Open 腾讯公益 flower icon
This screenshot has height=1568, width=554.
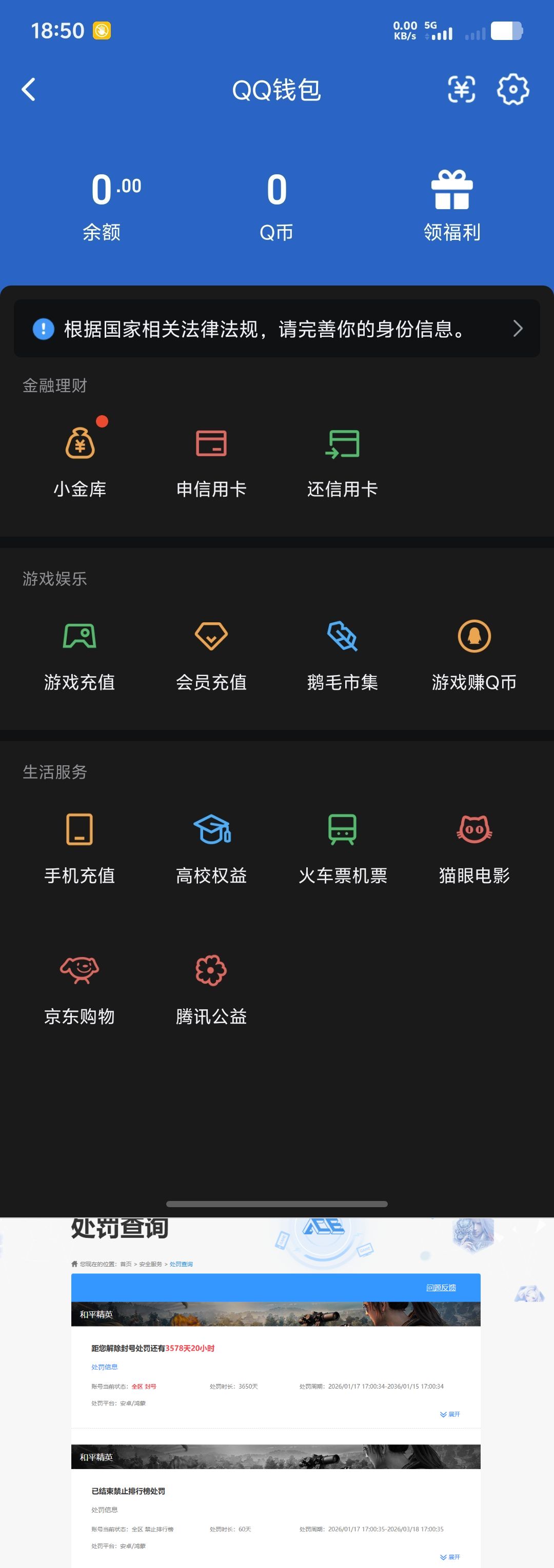pyautogui.click(x=211, y=971)
